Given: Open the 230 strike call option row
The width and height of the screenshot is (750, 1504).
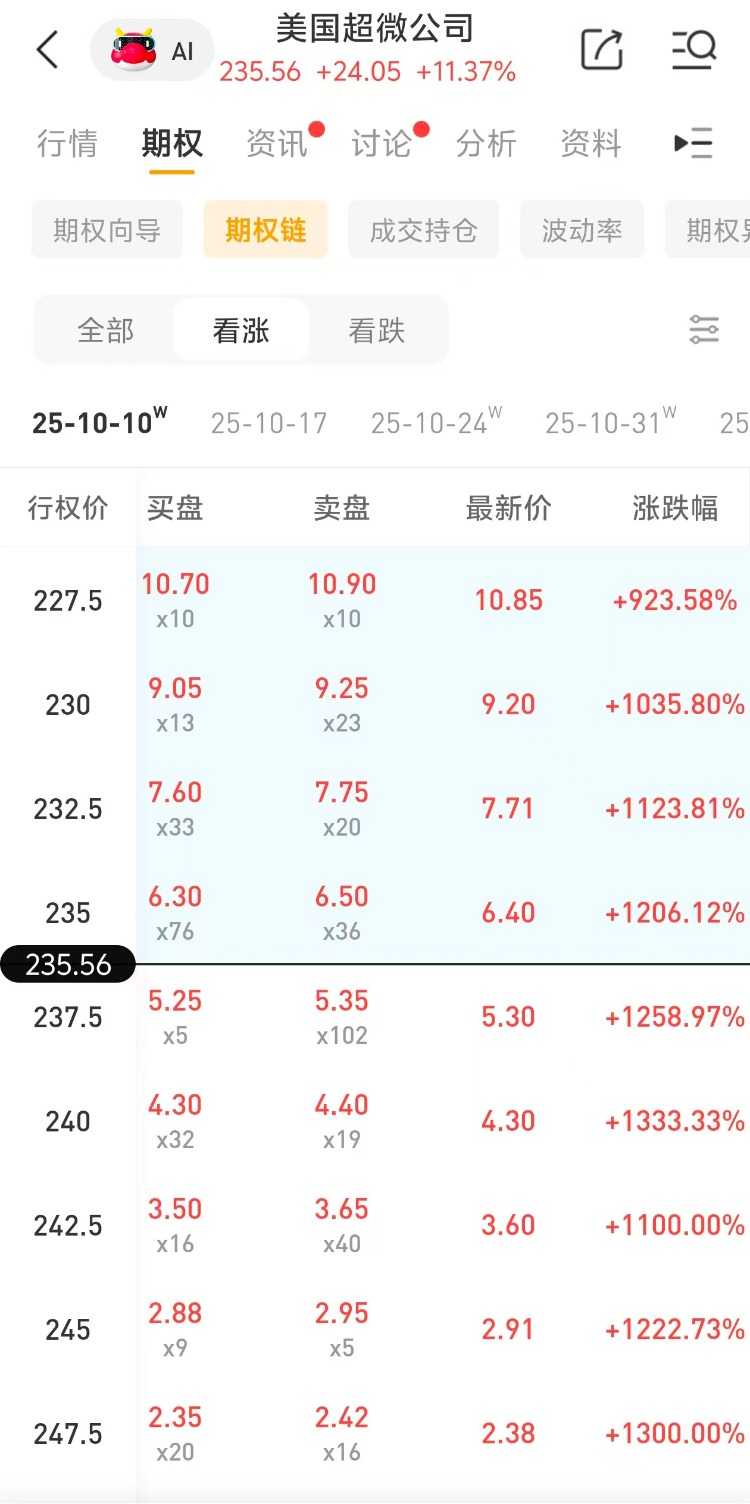Looking at the screenshot, I should click(x=375, y=705).
